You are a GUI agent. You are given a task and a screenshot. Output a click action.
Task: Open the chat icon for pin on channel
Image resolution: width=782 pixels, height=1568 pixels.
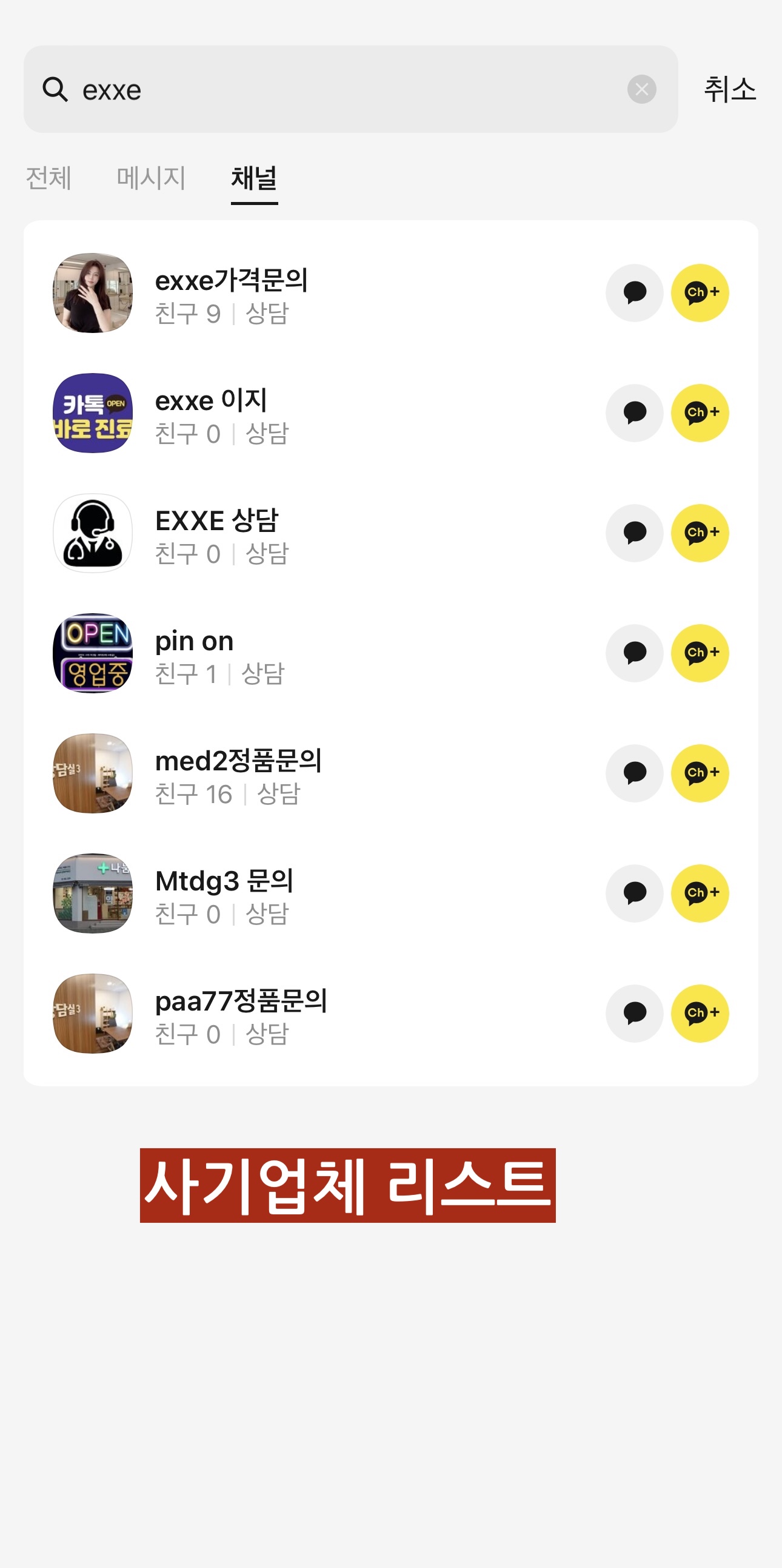click(x=634, y=652)
